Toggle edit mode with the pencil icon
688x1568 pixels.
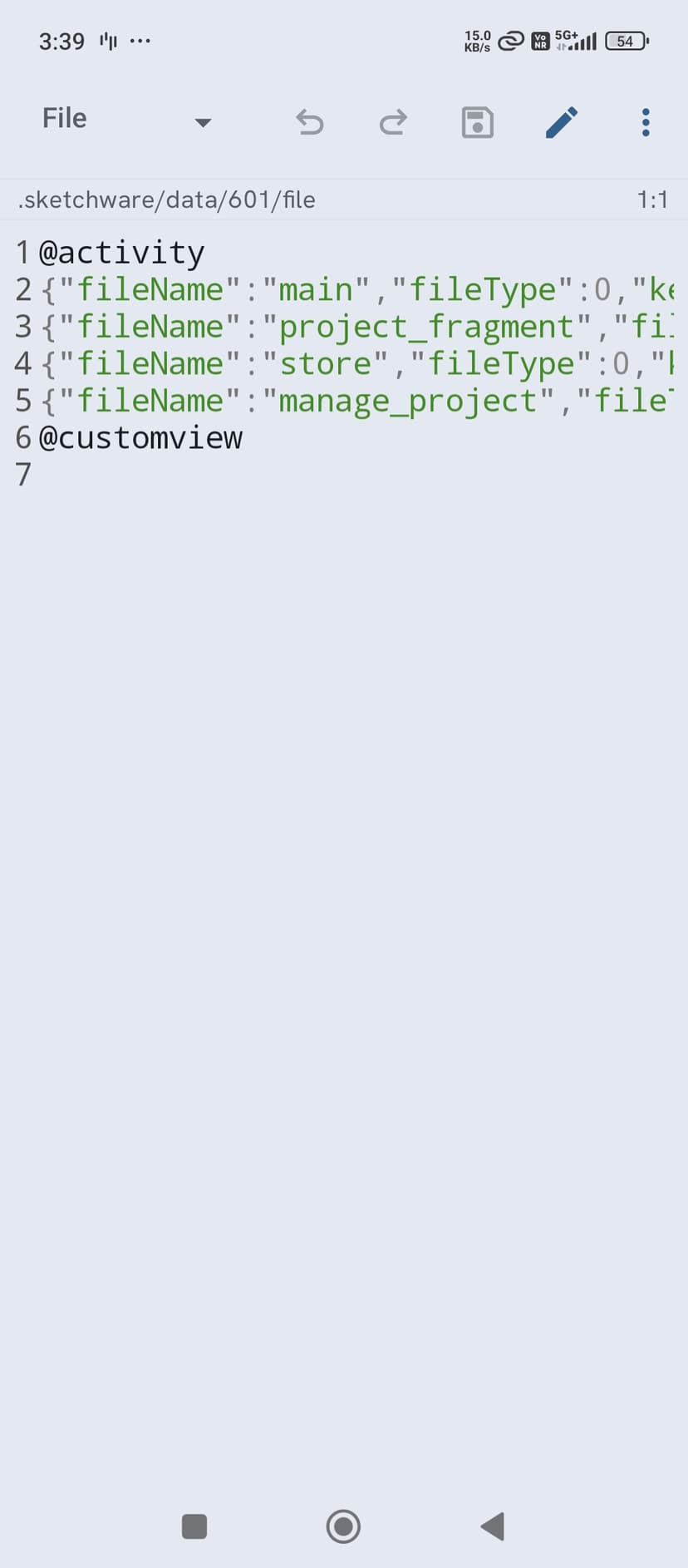coord(562,122)
